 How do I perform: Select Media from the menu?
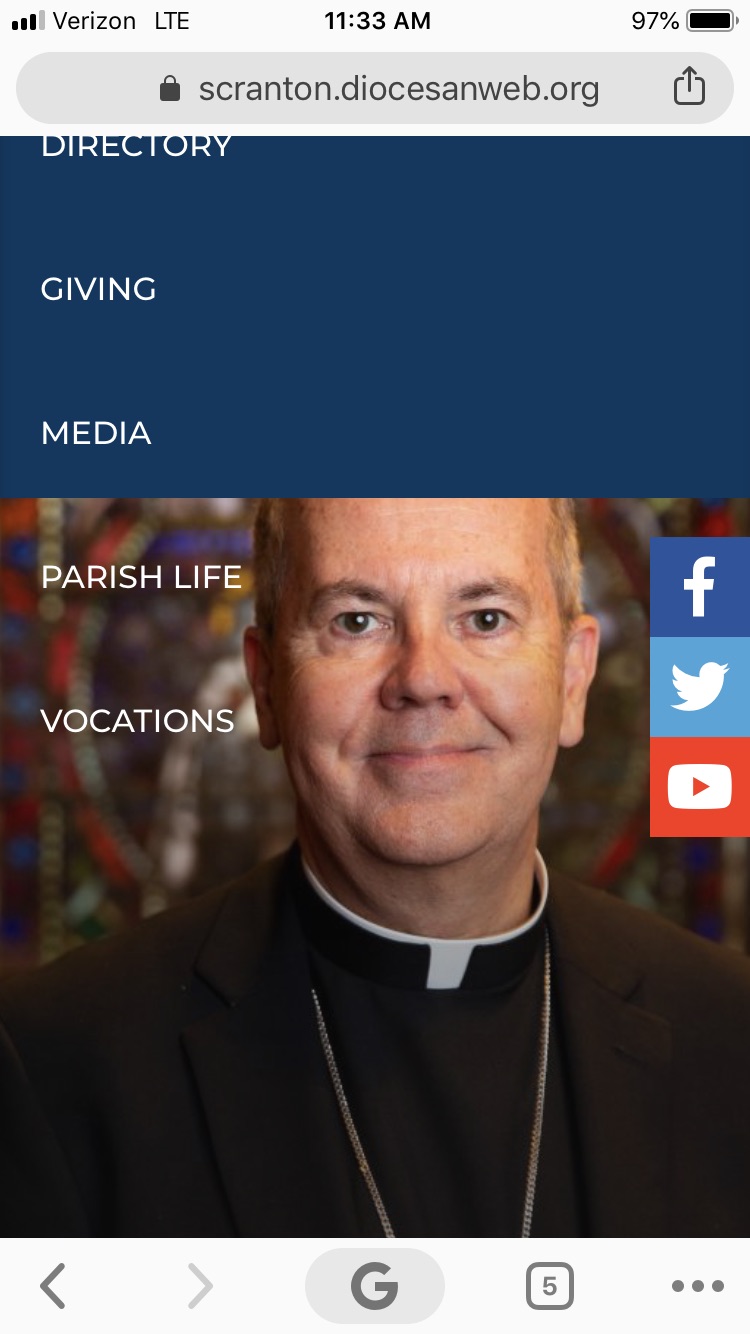click(96, 433)
